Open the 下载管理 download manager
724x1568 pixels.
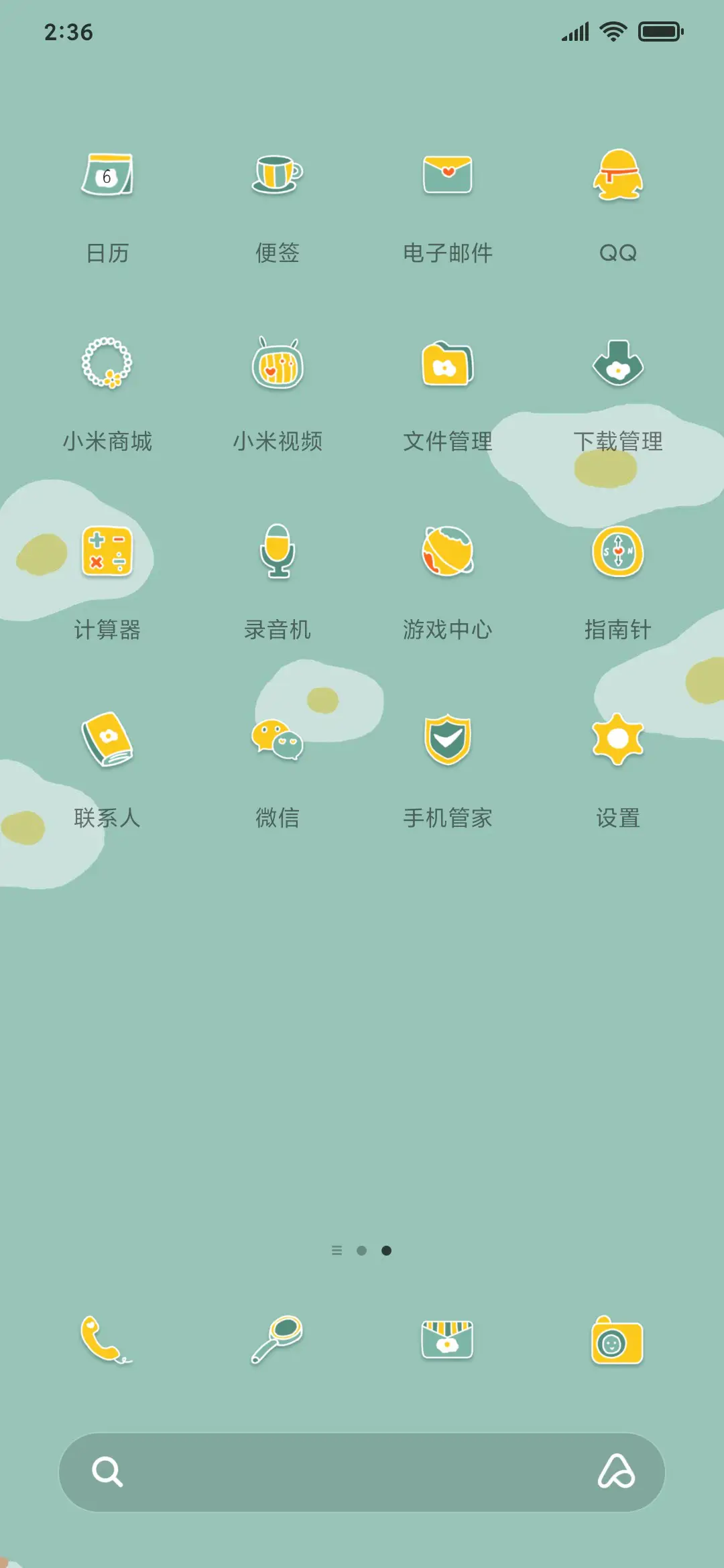(x=617, y=364)
